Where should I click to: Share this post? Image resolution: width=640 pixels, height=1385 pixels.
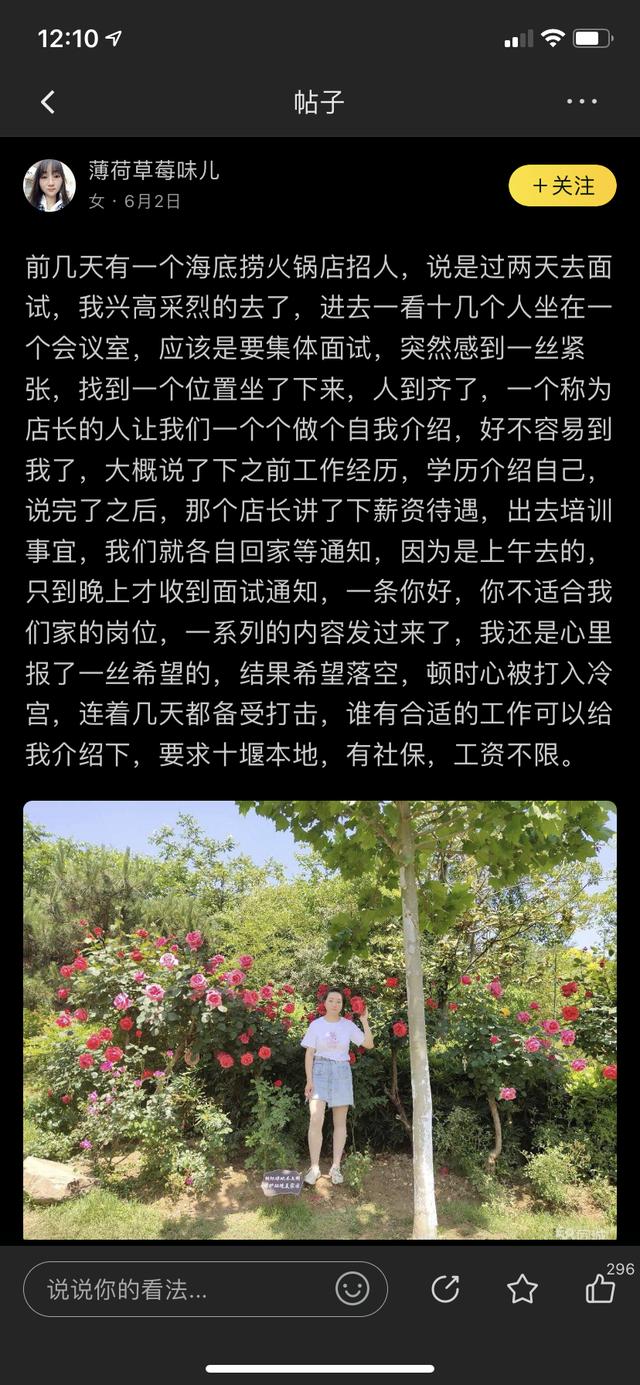pyautogui.click(x=445, y=1289)
